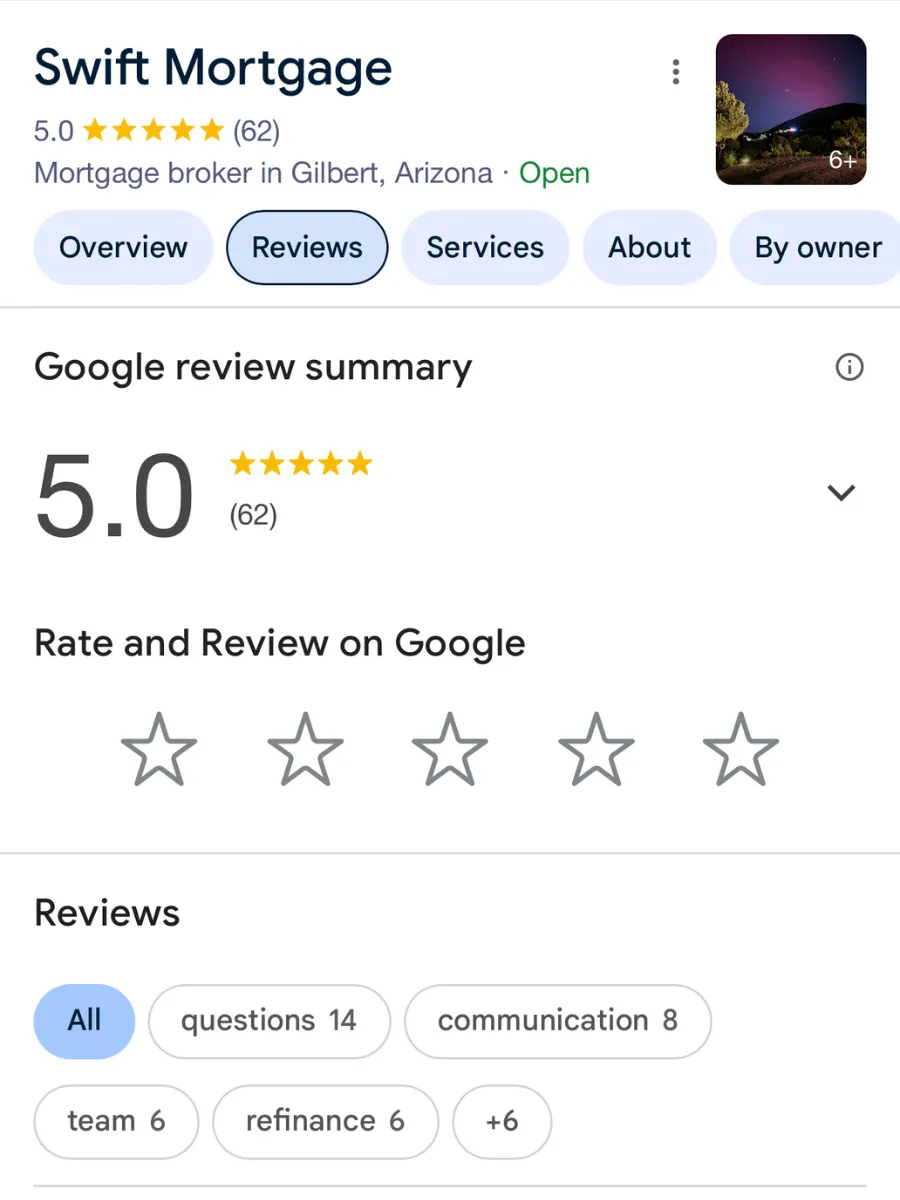Select the Reviews tab

307,248
